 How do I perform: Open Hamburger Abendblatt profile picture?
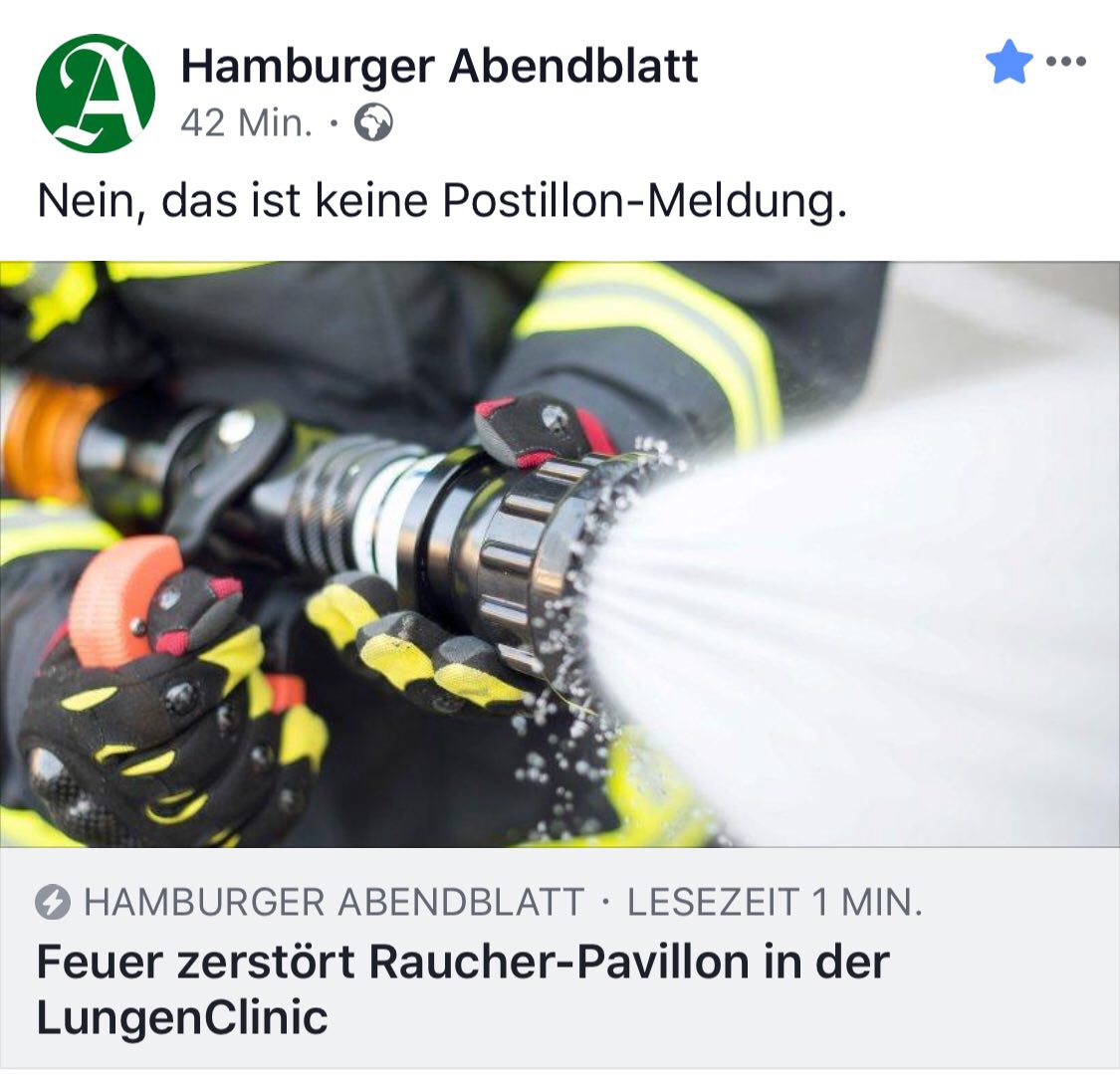pyautogui.click(x=95, y=93)
